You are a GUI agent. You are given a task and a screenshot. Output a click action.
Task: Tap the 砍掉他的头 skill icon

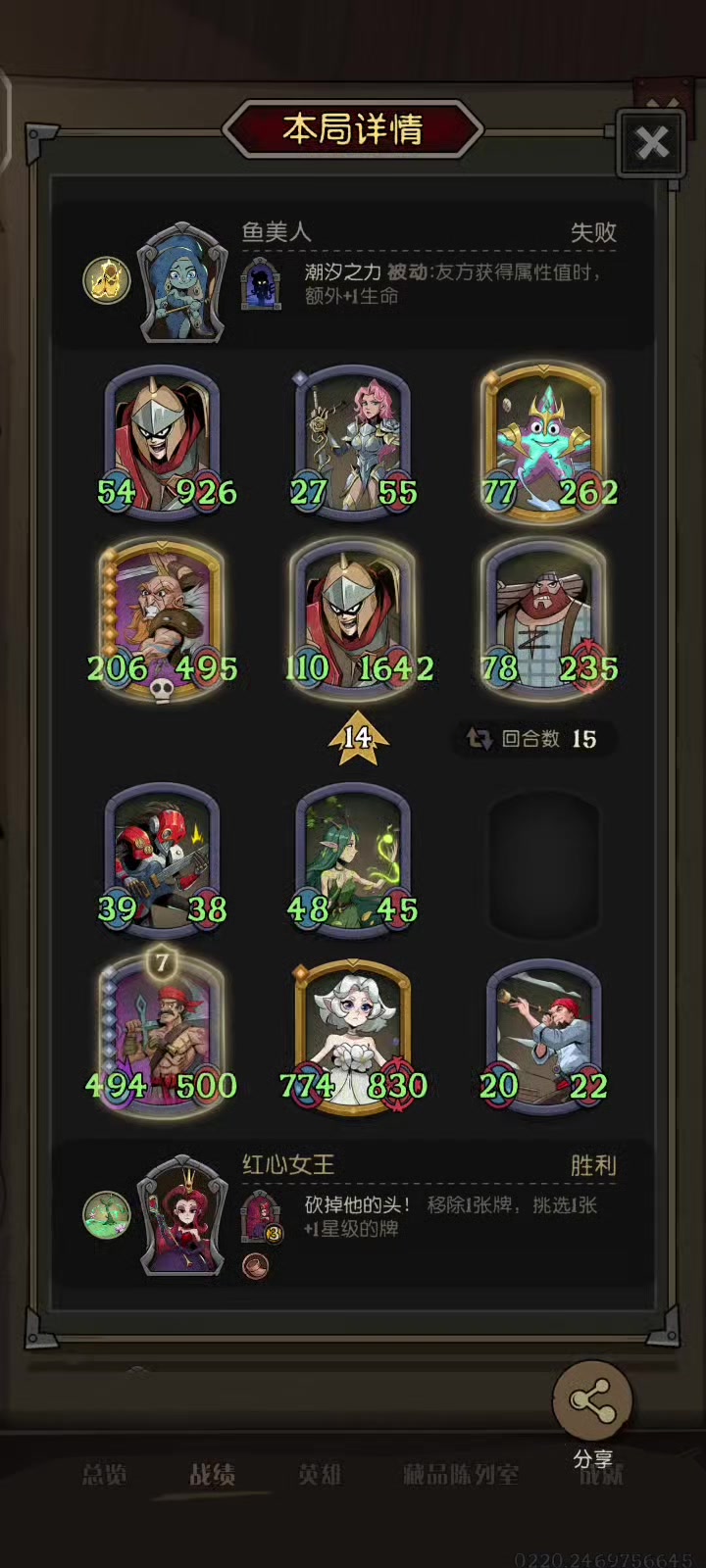pyautogui.click(x=261, y=1216)
